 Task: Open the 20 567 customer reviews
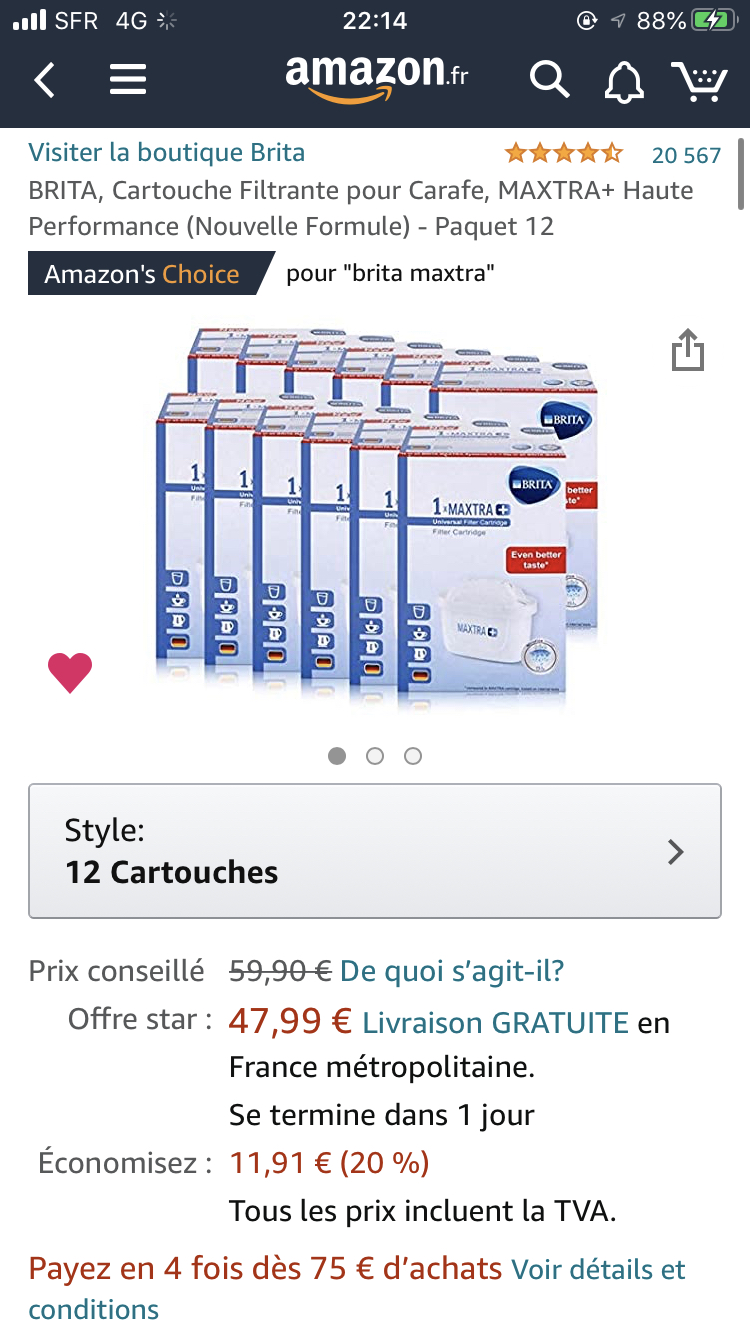(x=685, y=155)
